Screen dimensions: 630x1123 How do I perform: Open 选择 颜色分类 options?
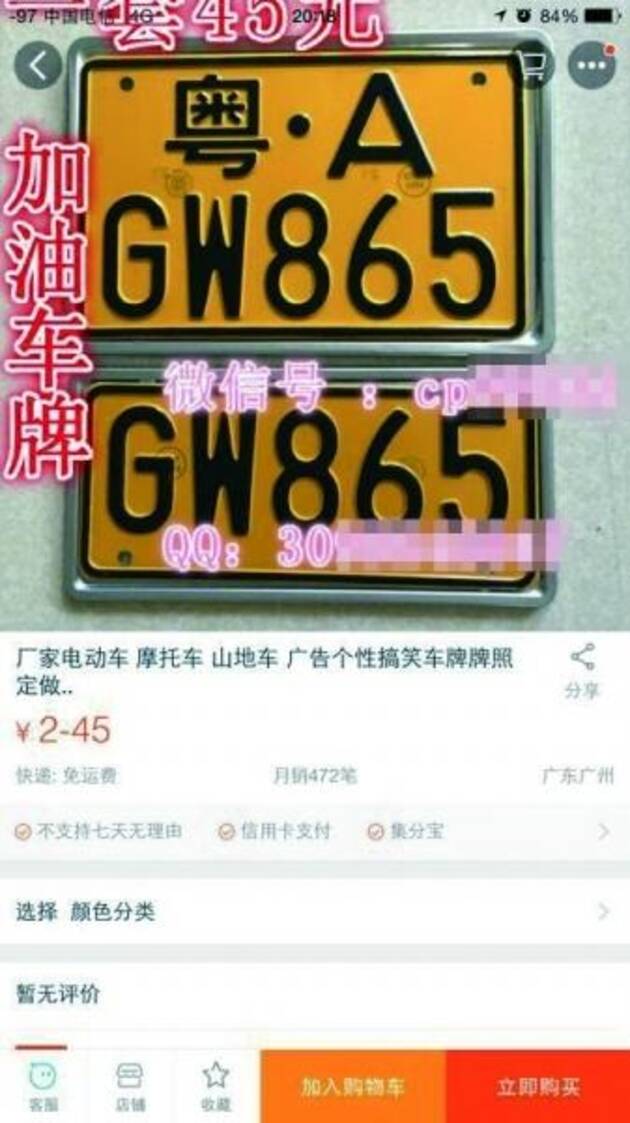click(314, 911)
